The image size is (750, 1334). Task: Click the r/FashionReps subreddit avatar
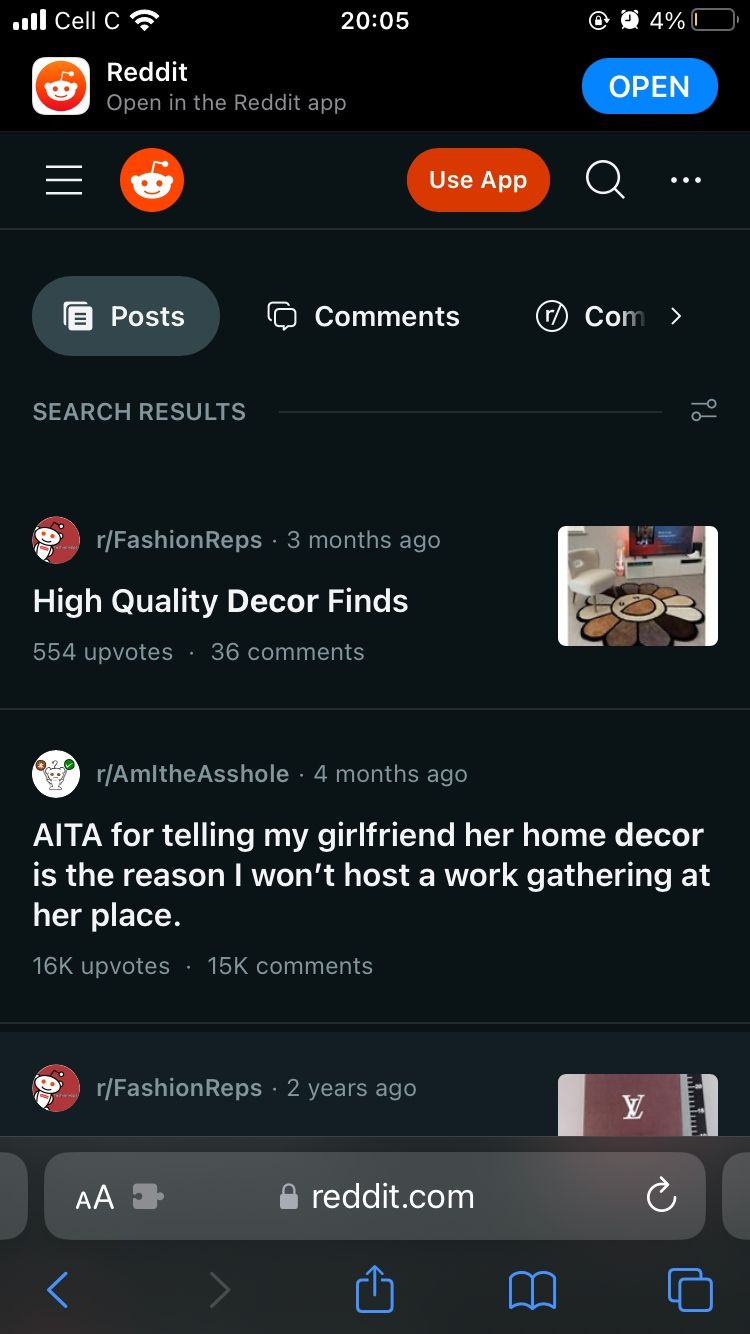coord(55,539)
